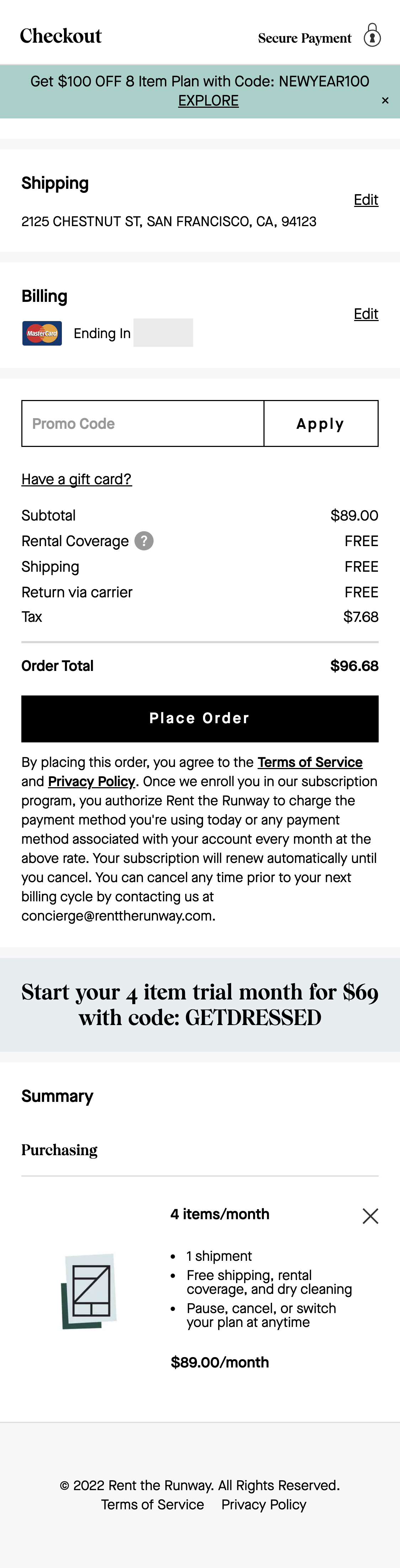Open footer Privacy Policy link
400x1568 pixels.
pos(263,1504)
